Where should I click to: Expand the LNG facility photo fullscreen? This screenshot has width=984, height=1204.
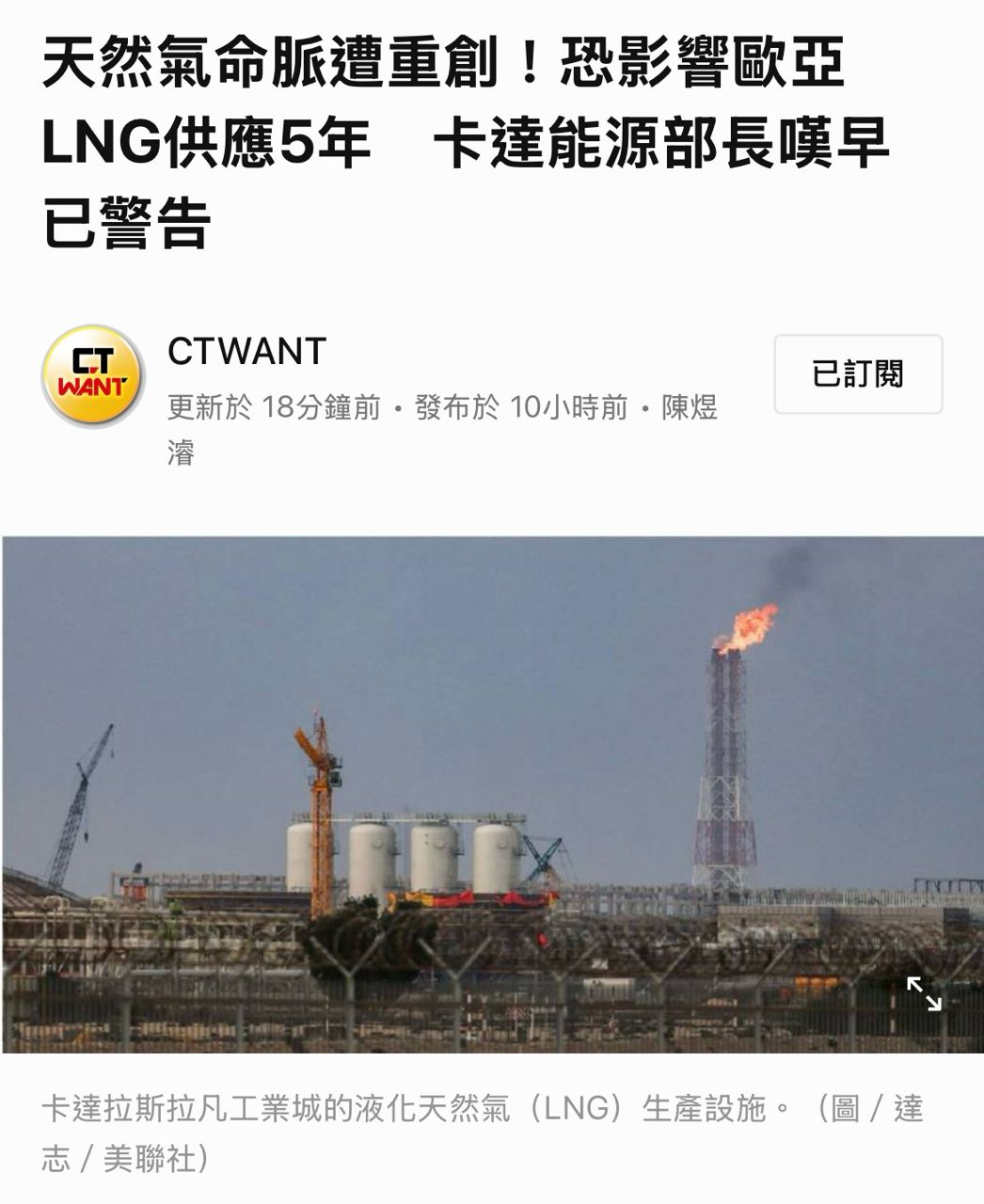(923, 994)
